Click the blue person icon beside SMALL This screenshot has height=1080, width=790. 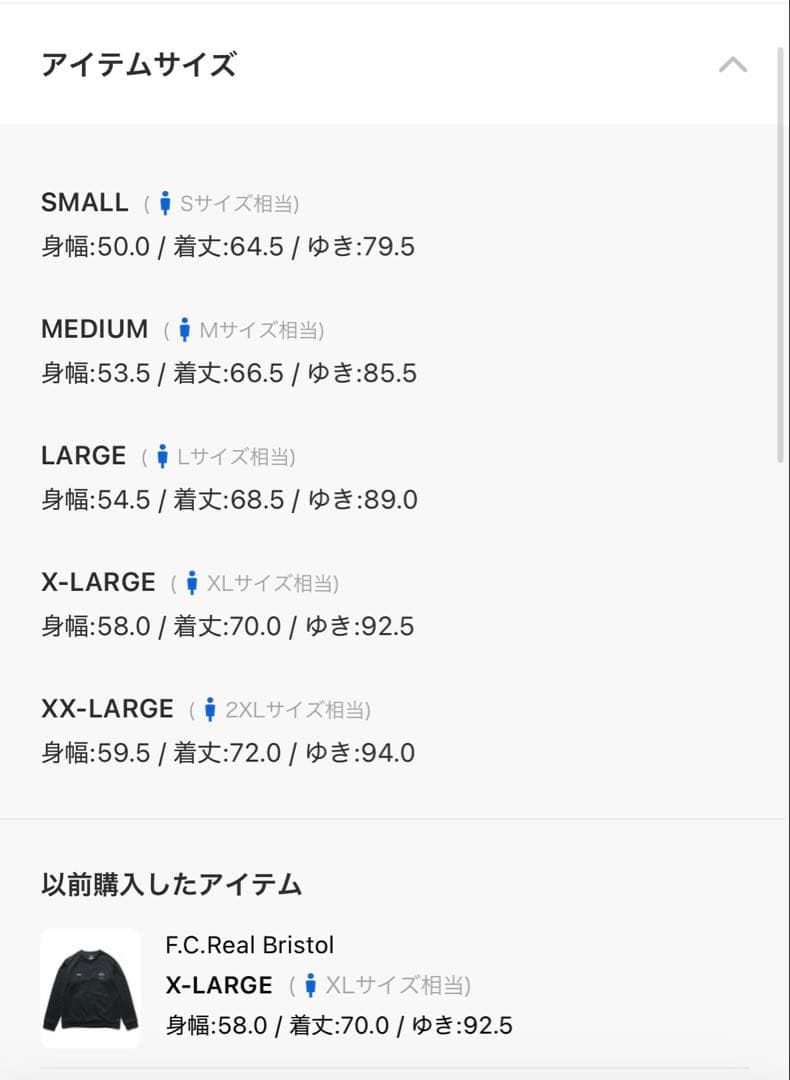pos(166,202)
